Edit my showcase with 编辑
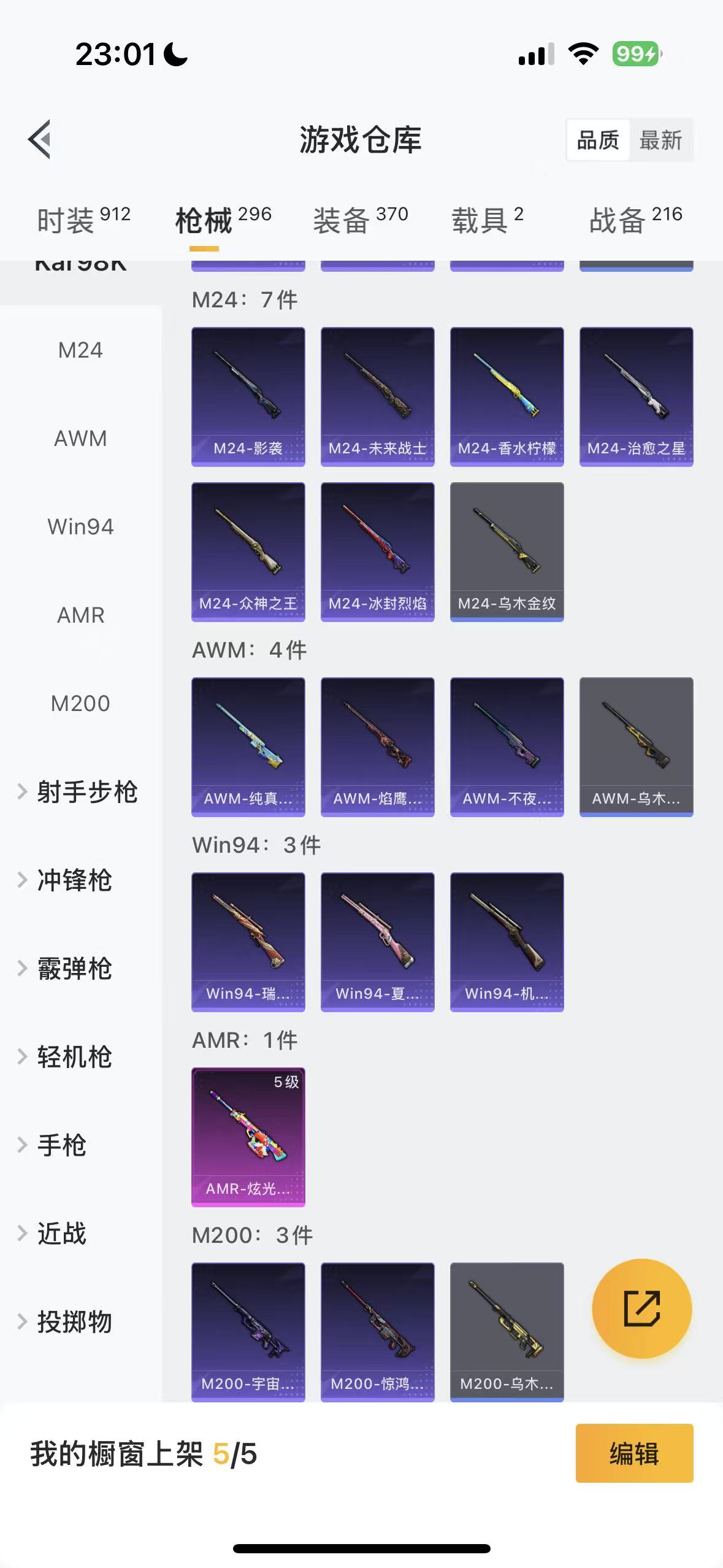The height and width of the screenshot is (1568, 723). pyautogui.click(x=634, y=1453)
